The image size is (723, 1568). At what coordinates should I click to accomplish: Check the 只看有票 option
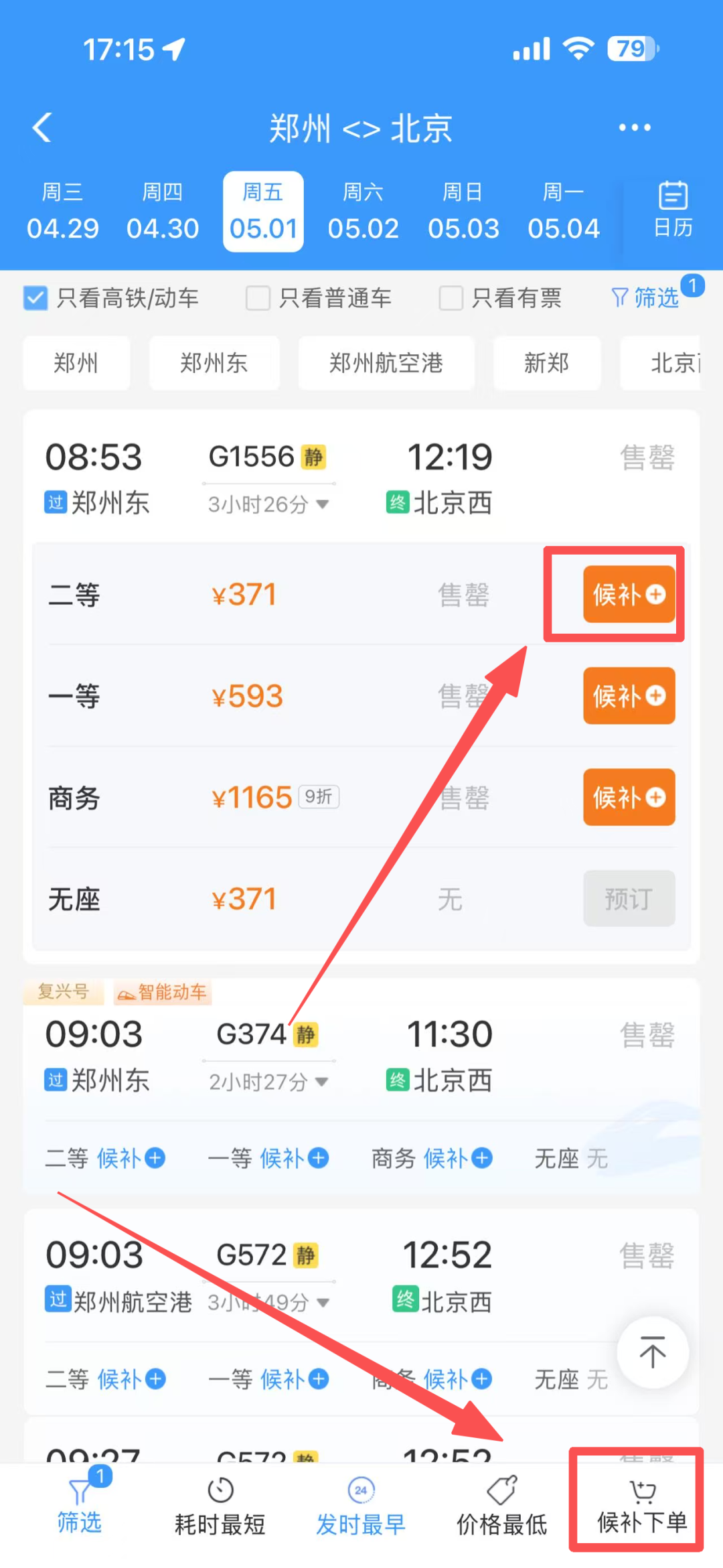pos(451,298)
